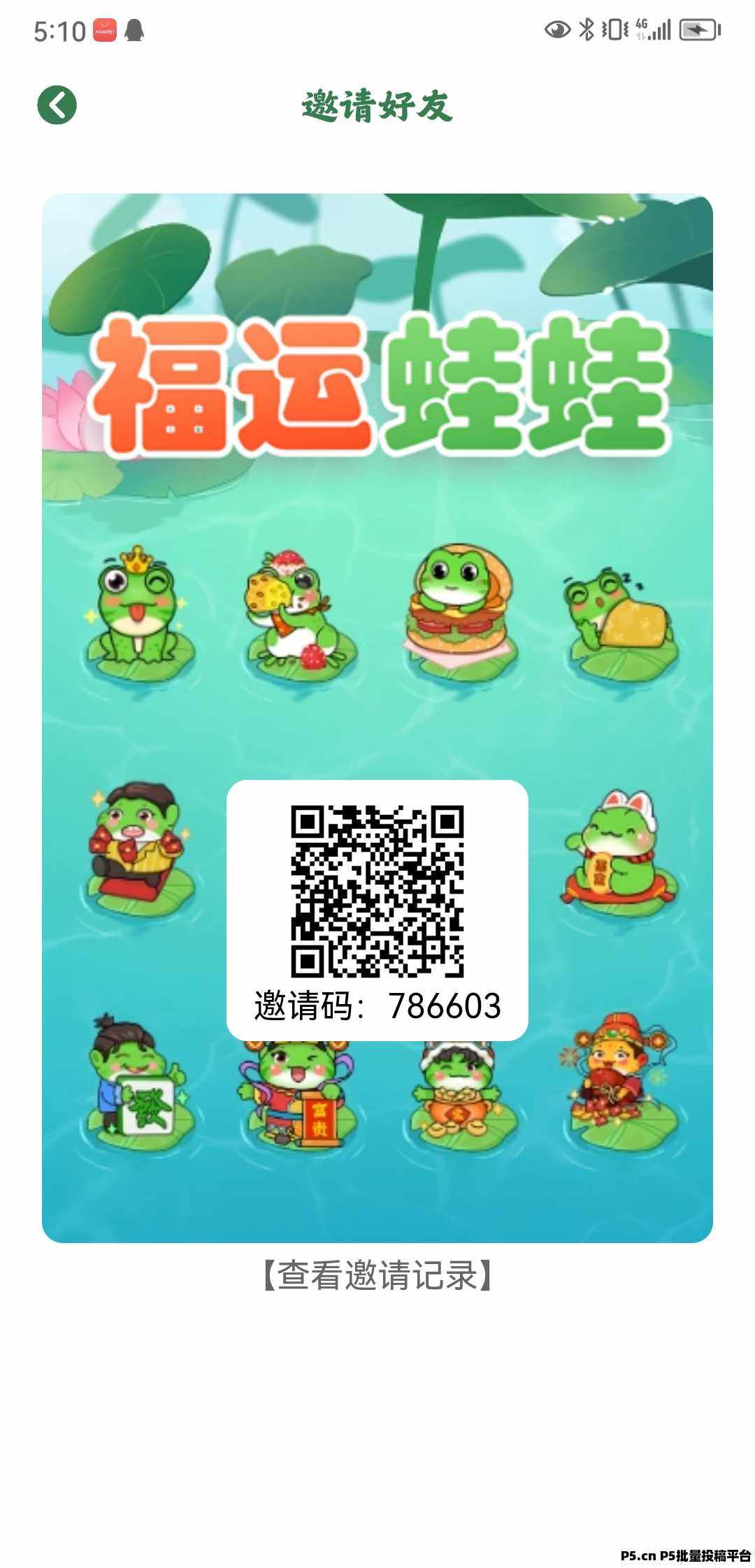
Task: Tap the vibrate mode status icon
Action: coord(615,28)
